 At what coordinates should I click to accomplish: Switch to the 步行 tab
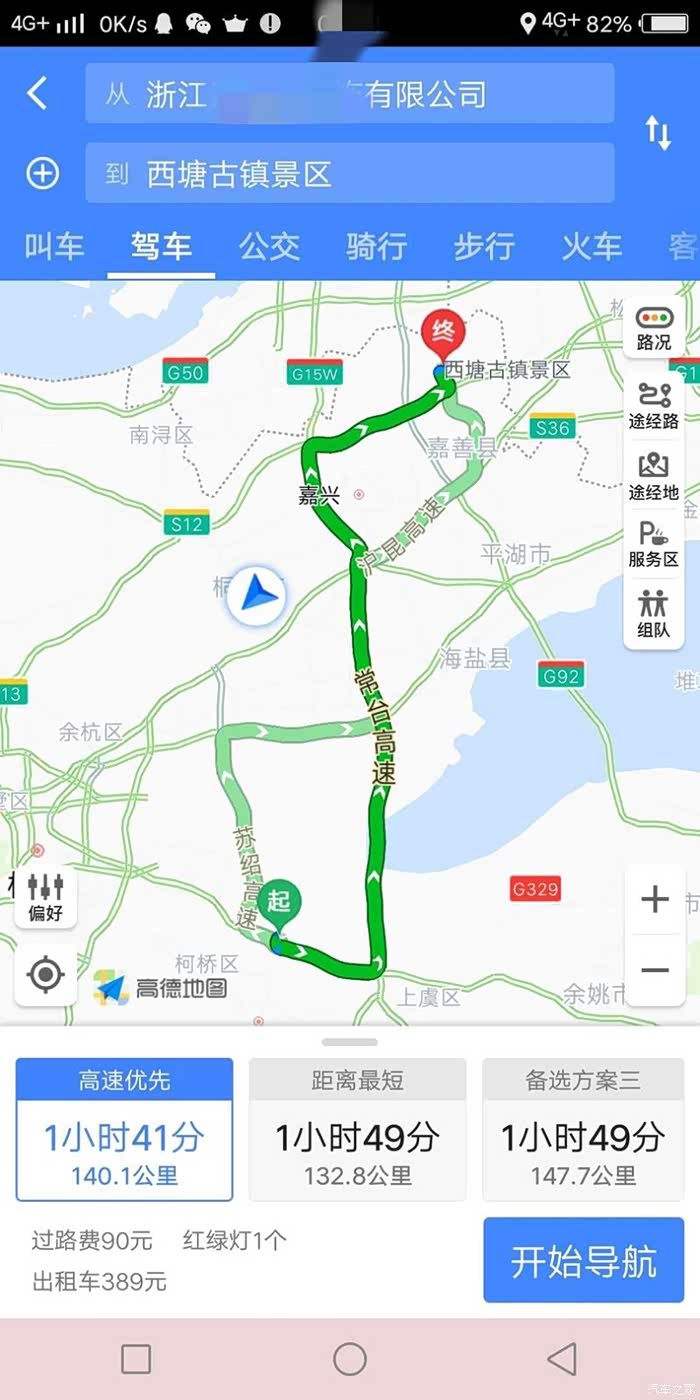click(x=484, y=246)
